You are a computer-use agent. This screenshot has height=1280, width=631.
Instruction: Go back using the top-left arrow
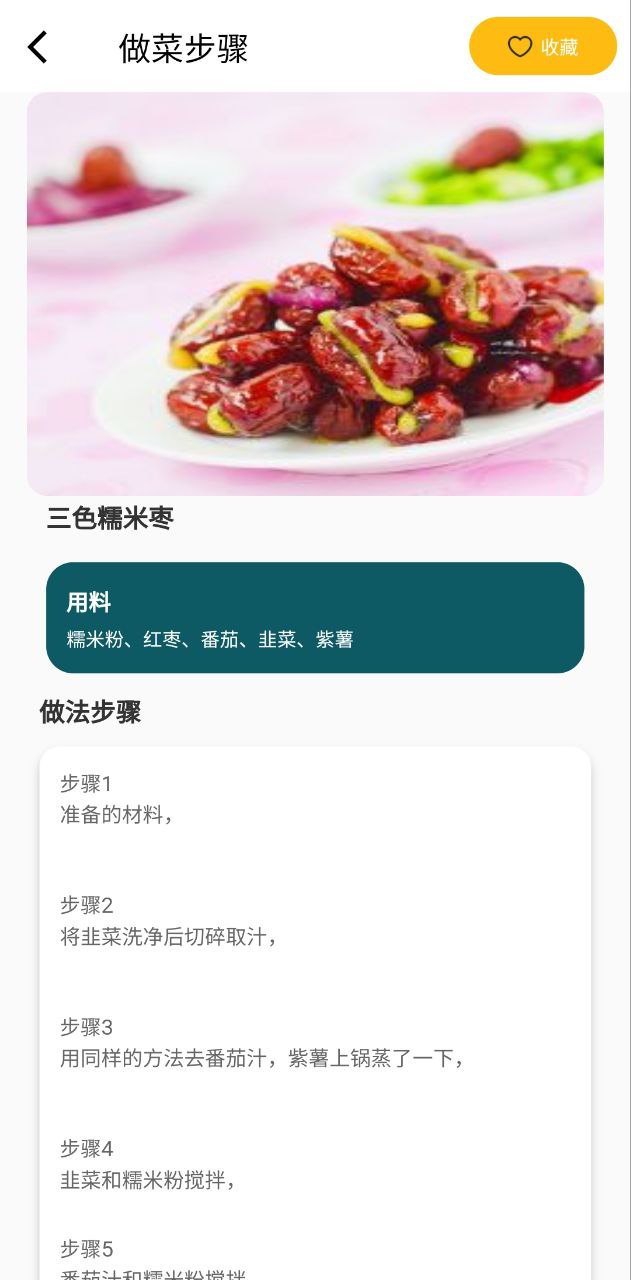click(x=38, y=47)
